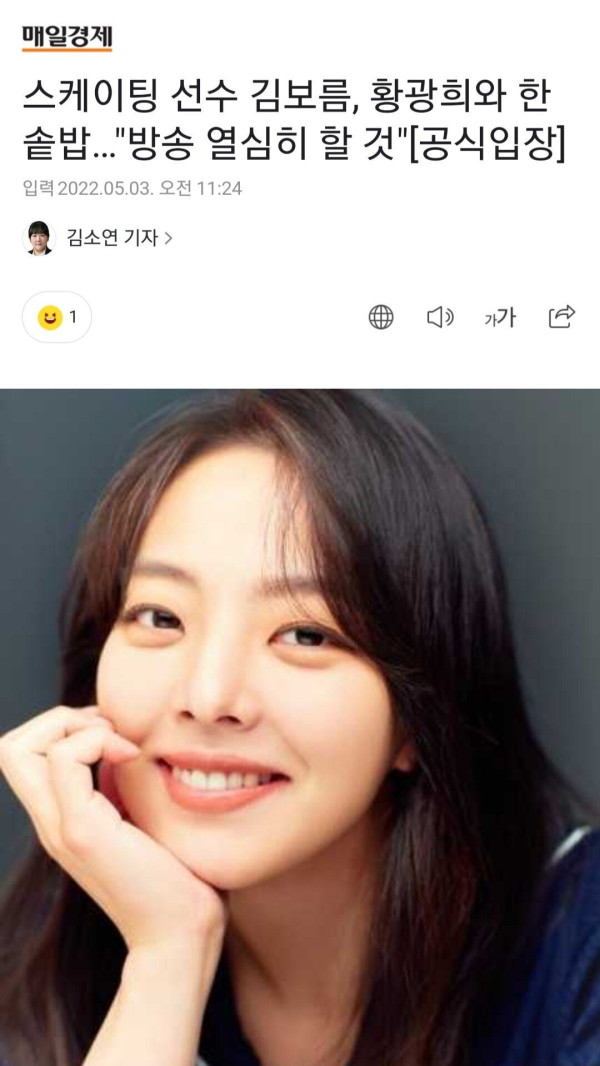Tap the smiley reaction button
Screen dimensions: 600x1066
point(57,317)
